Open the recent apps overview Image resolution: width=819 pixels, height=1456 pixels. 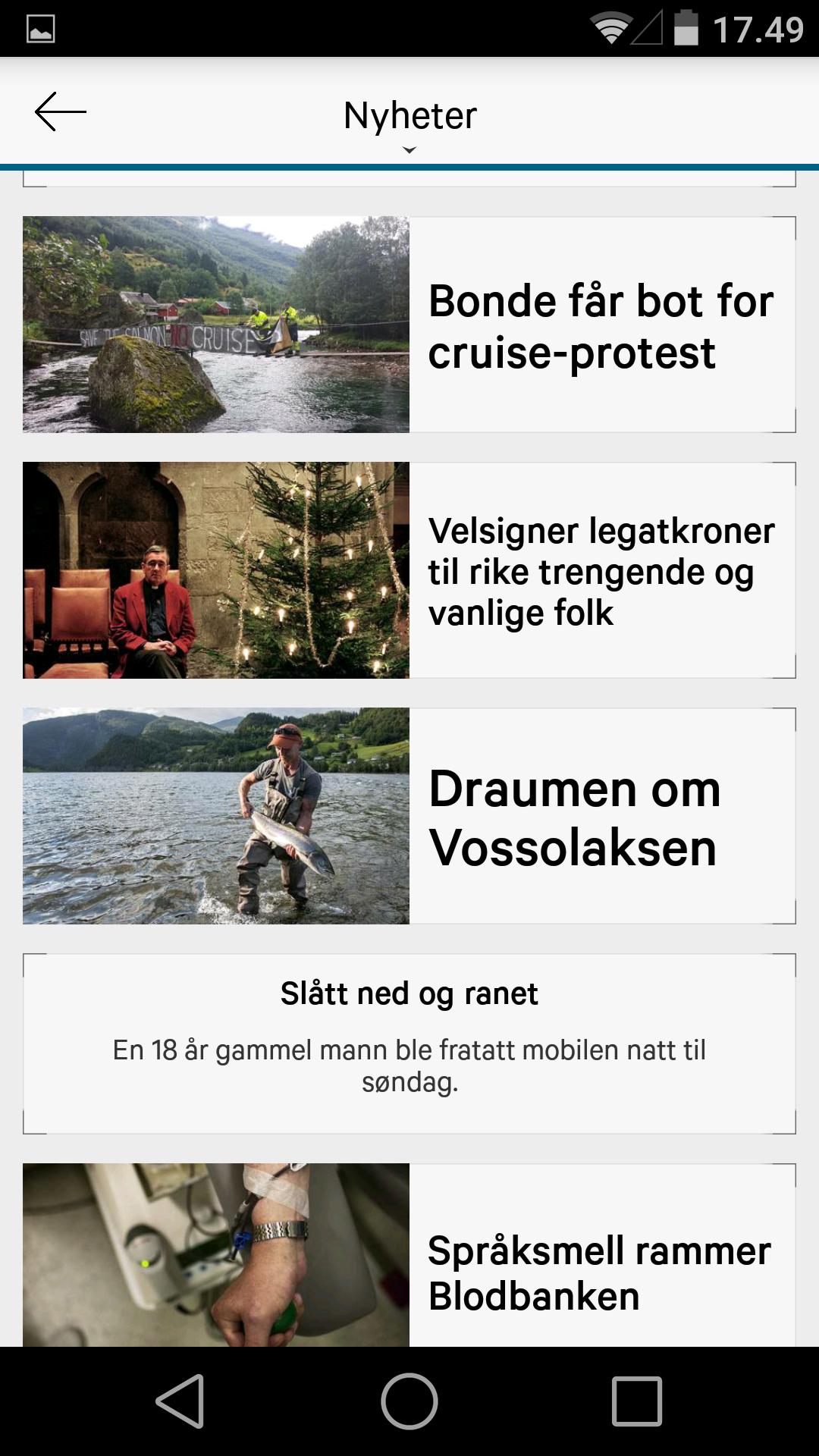(x=637, y=1401)
